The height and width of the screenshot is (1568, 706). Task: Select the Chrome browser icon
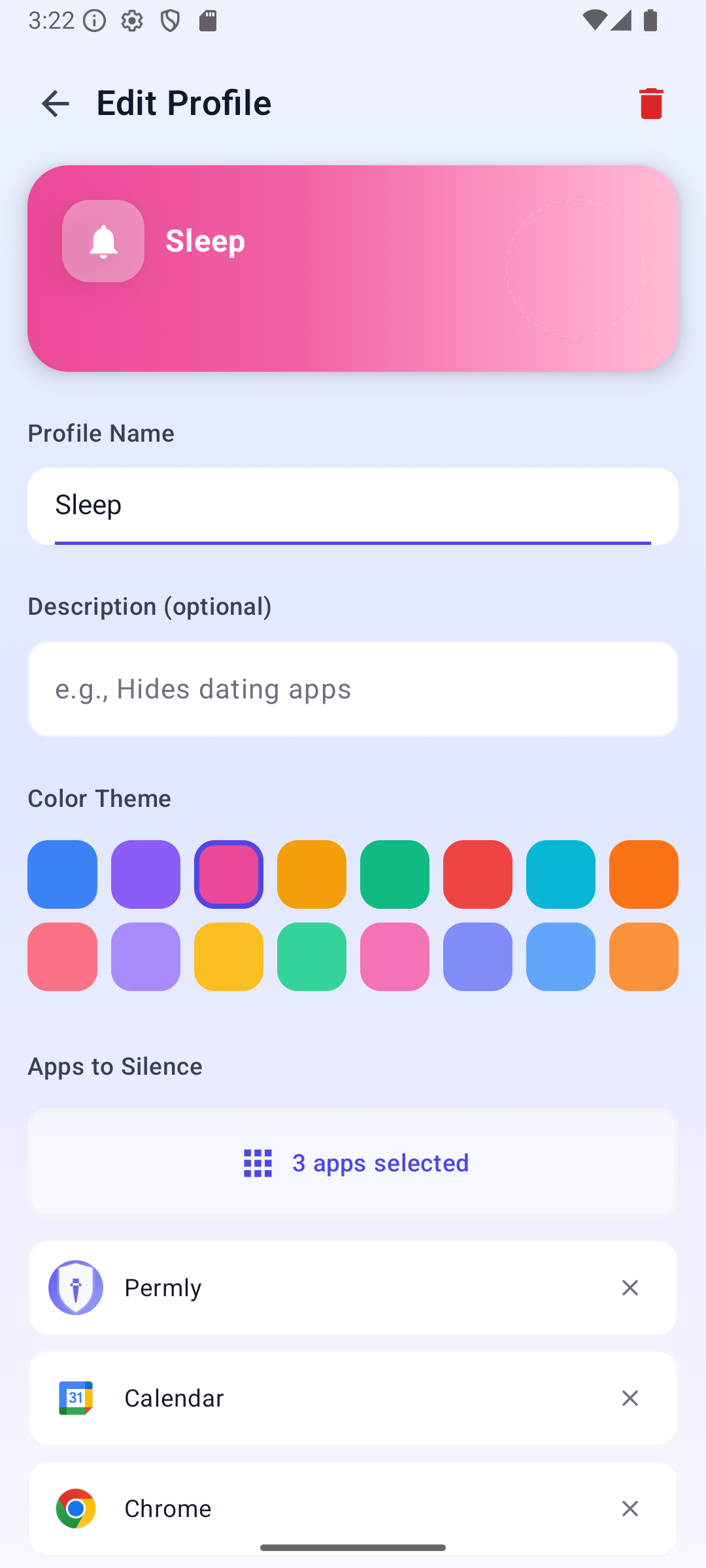click(76, 1508)
